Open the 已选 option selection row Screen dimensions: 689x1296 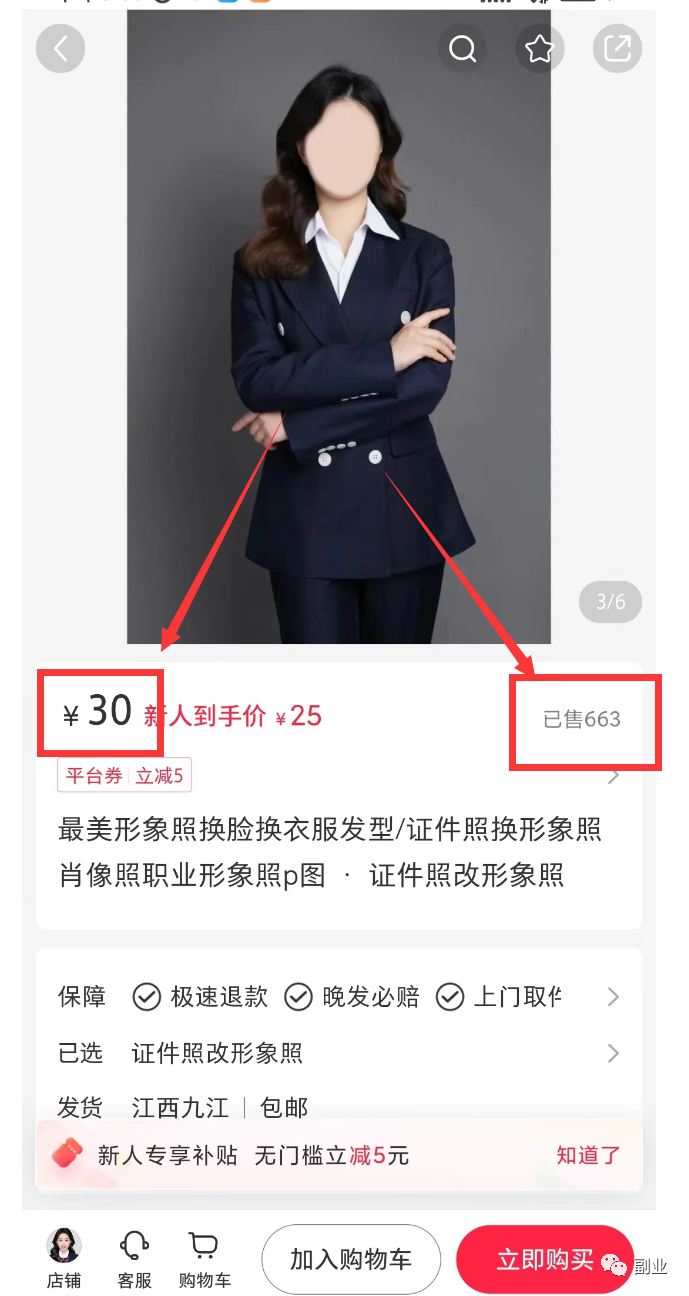coord(340,1053)
